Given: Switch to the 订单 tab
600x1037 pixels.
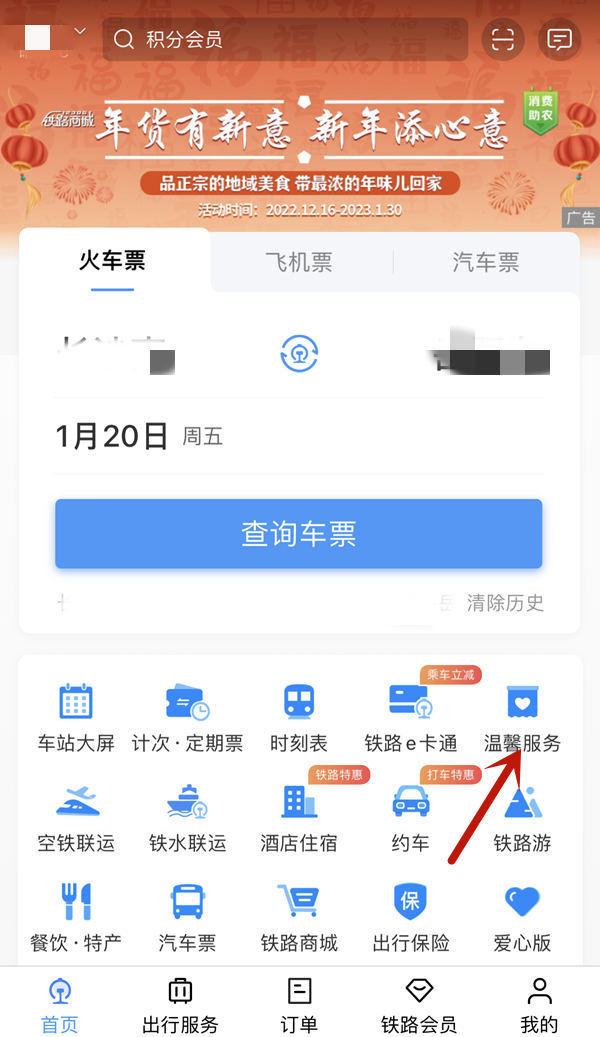Looking at the screenshot, I should point(298,1004).
